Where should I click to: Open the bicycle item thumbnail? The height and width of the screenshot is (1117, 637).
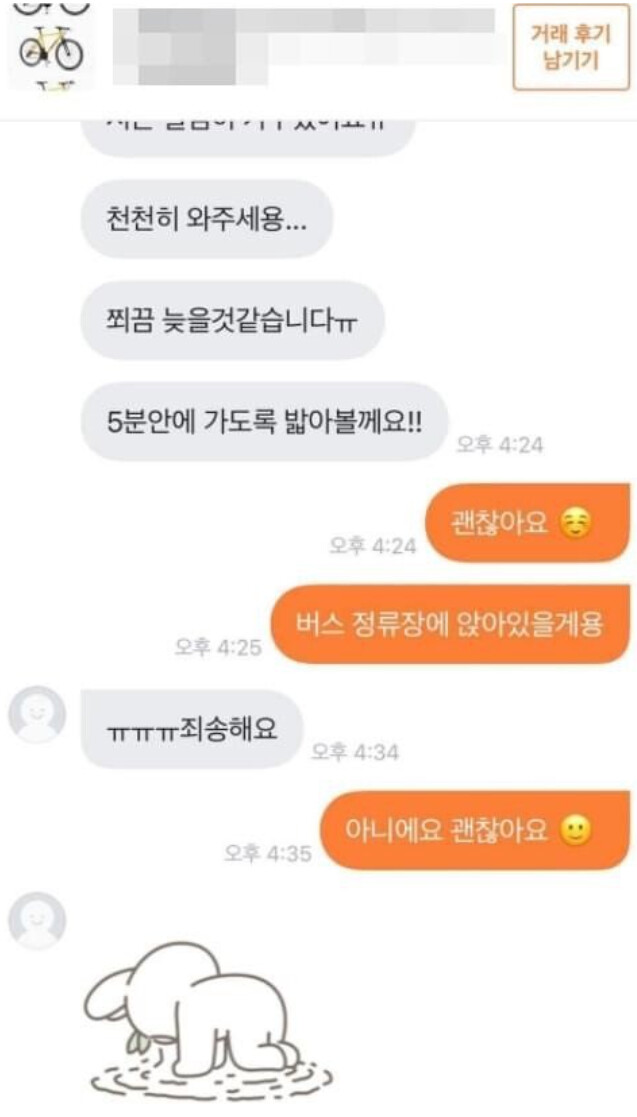[51, 45]
